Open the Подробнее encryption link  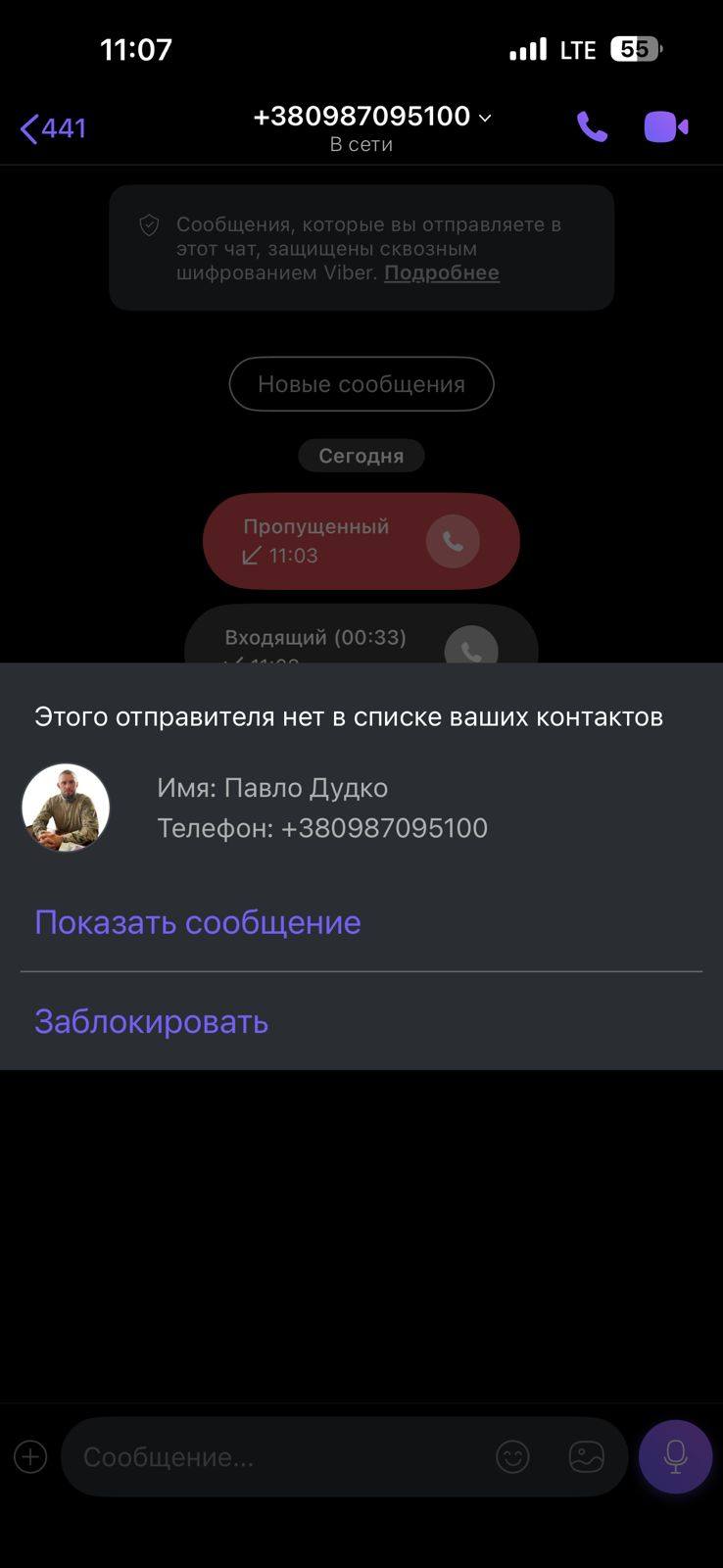(441, 272)
